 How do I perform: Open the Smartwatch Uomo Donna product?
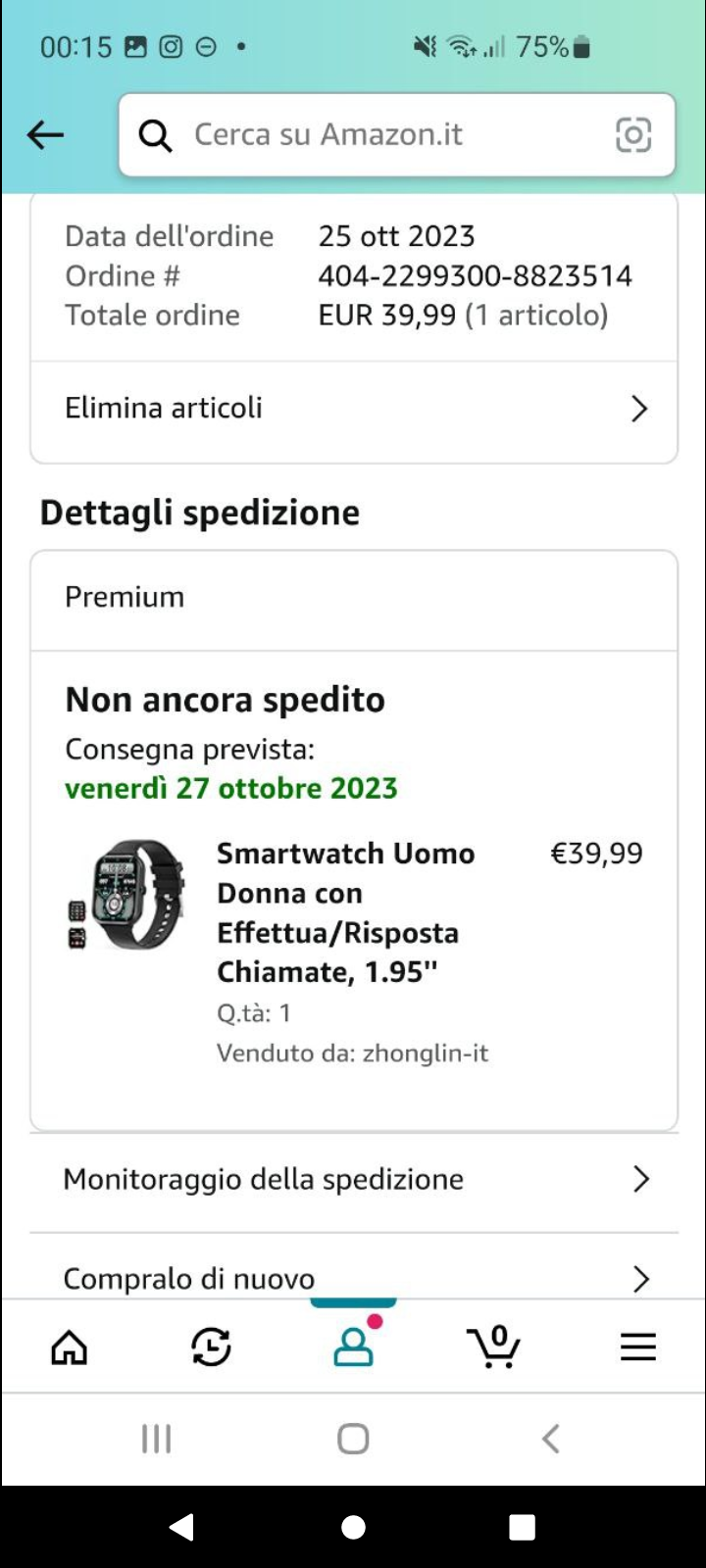(x=345, y=911)
